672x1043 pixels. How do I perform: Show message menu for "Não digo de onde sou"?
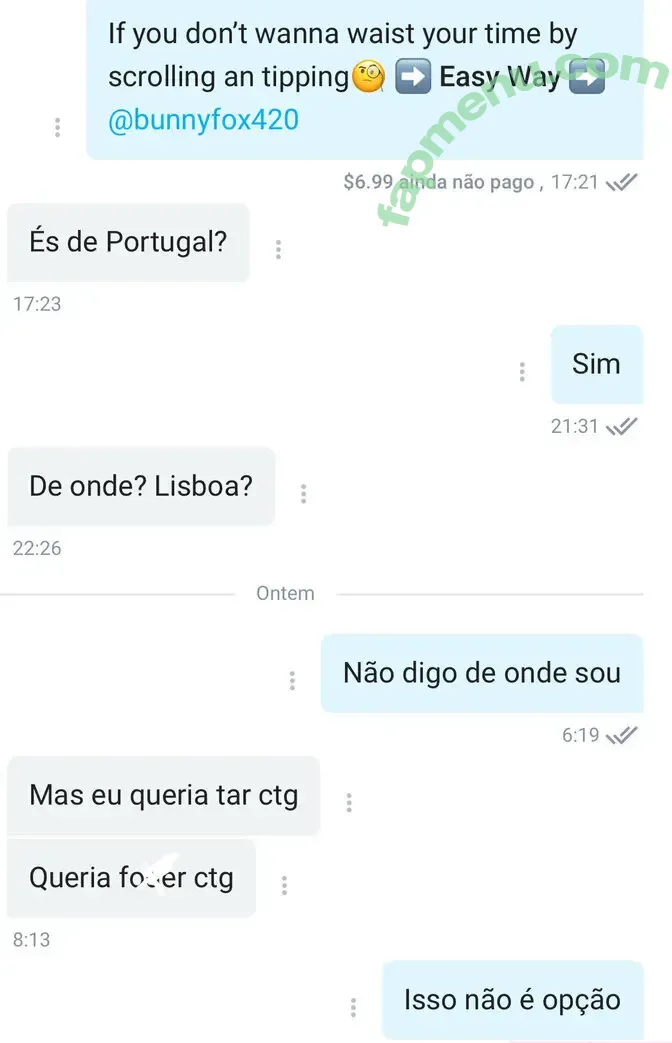[x=292, y=681]
